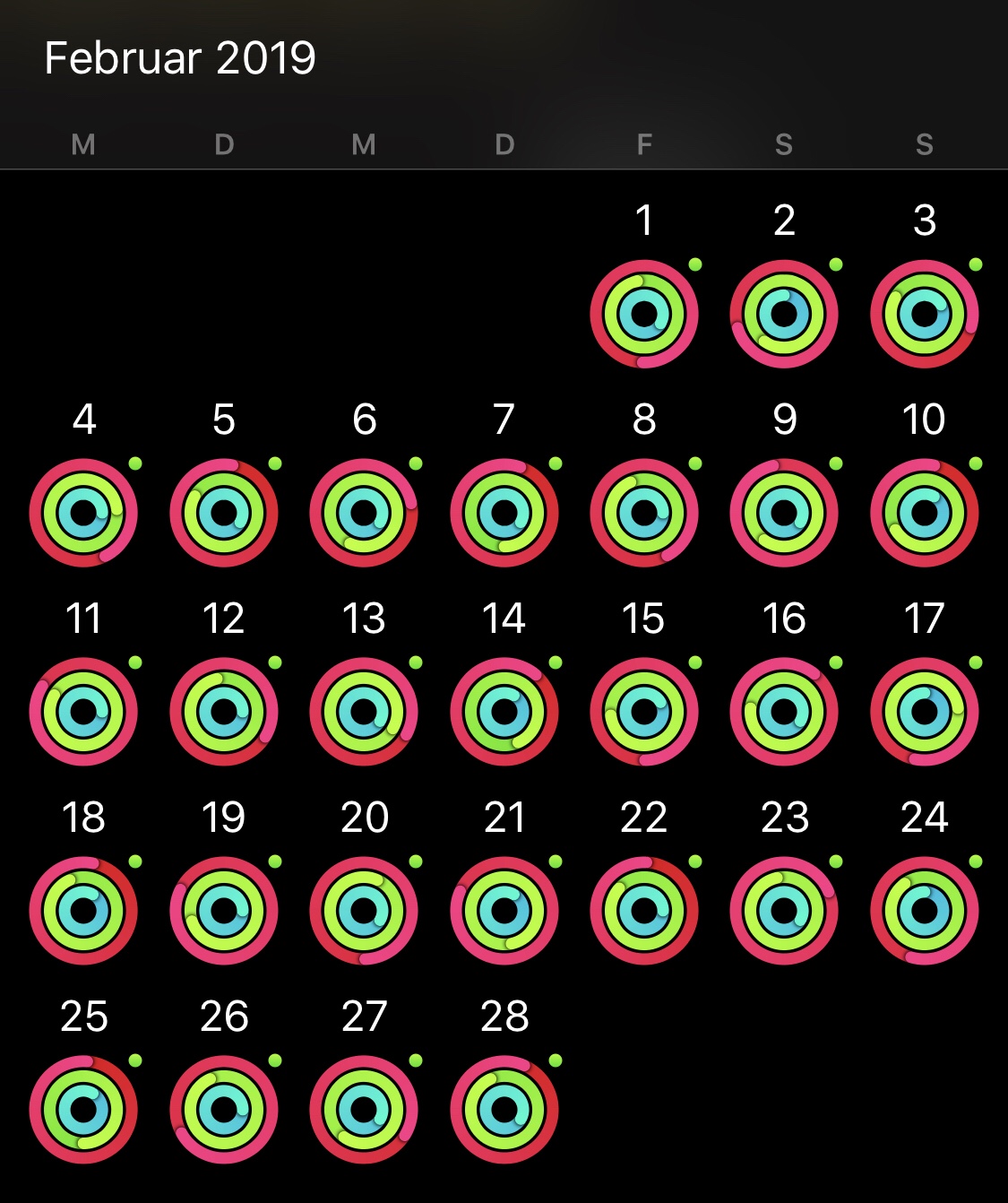1008x1203 pixels.
Task: Open day 6 activity rings
Action: pos(364,513)
